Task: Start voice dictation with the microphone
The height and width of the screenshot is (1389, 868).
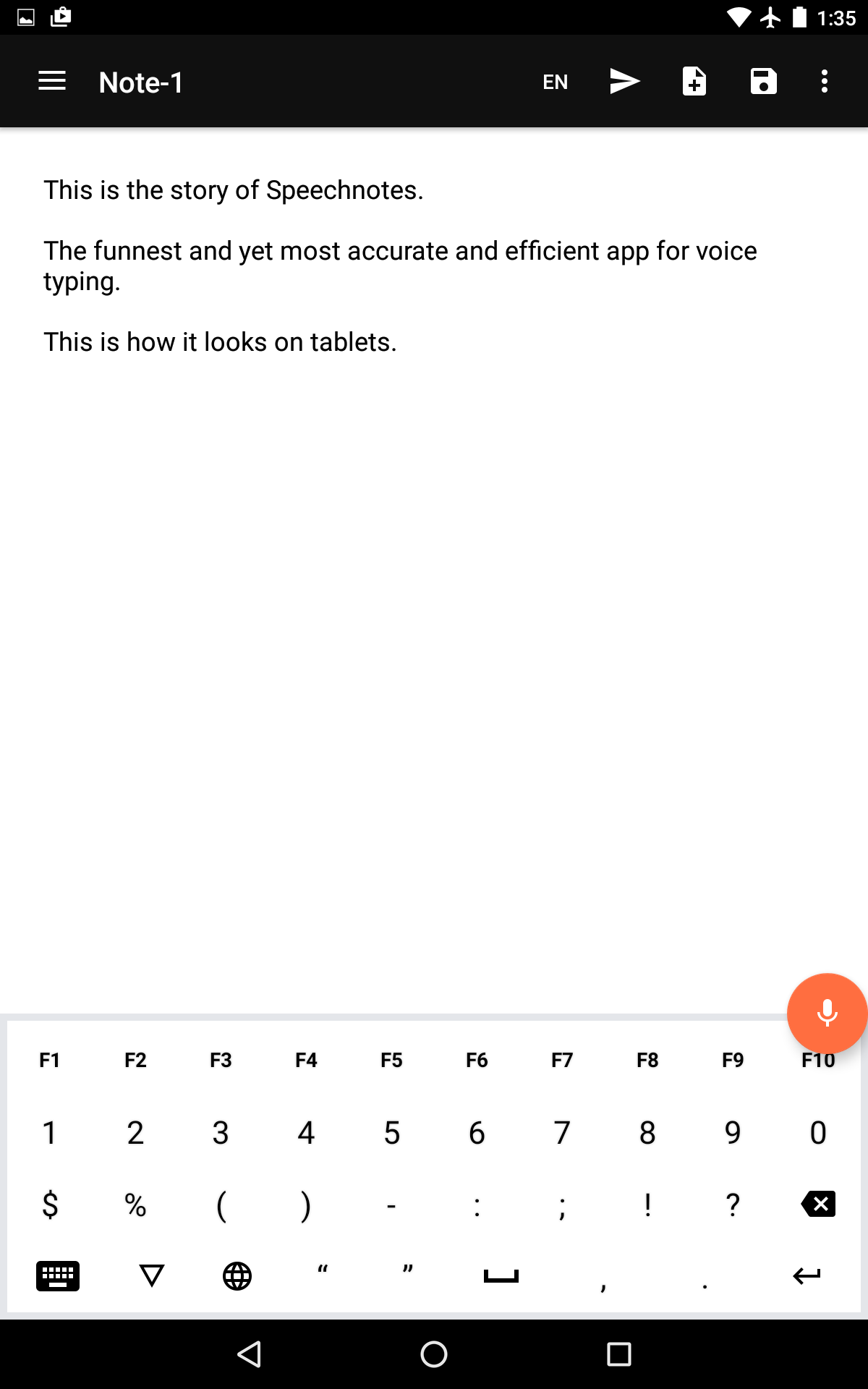Action: [x=827, y=1014]
